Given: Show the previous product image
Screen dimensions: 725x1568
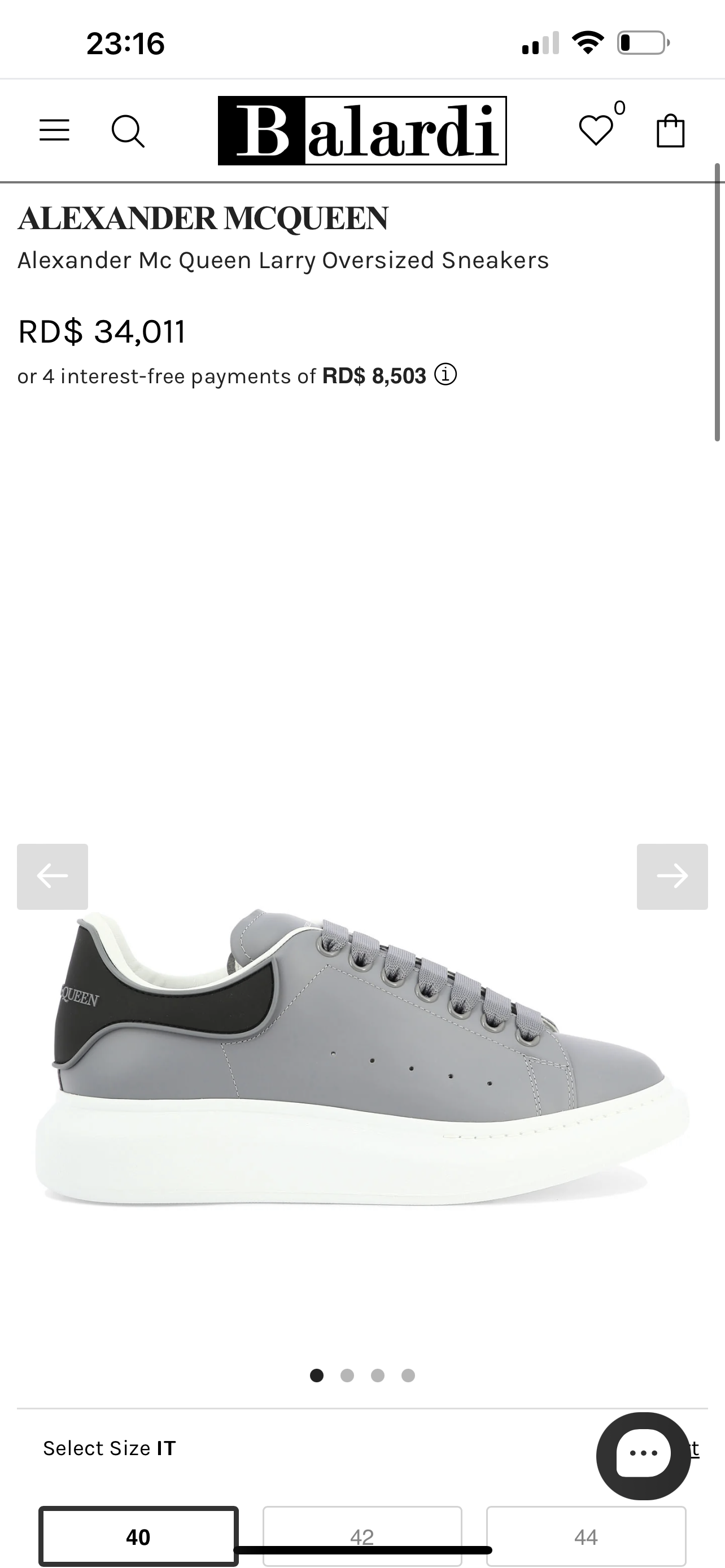Looking at the screenshot, I should (53, 877).
